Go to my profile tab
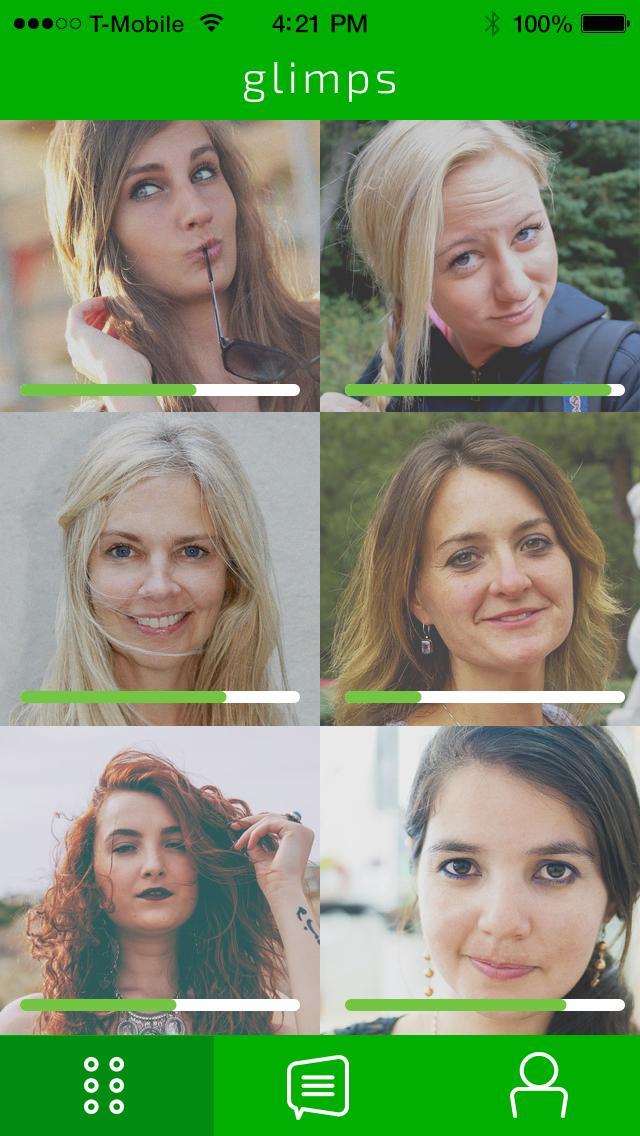Screen dimensions: 640x1136 (538, 1085)
